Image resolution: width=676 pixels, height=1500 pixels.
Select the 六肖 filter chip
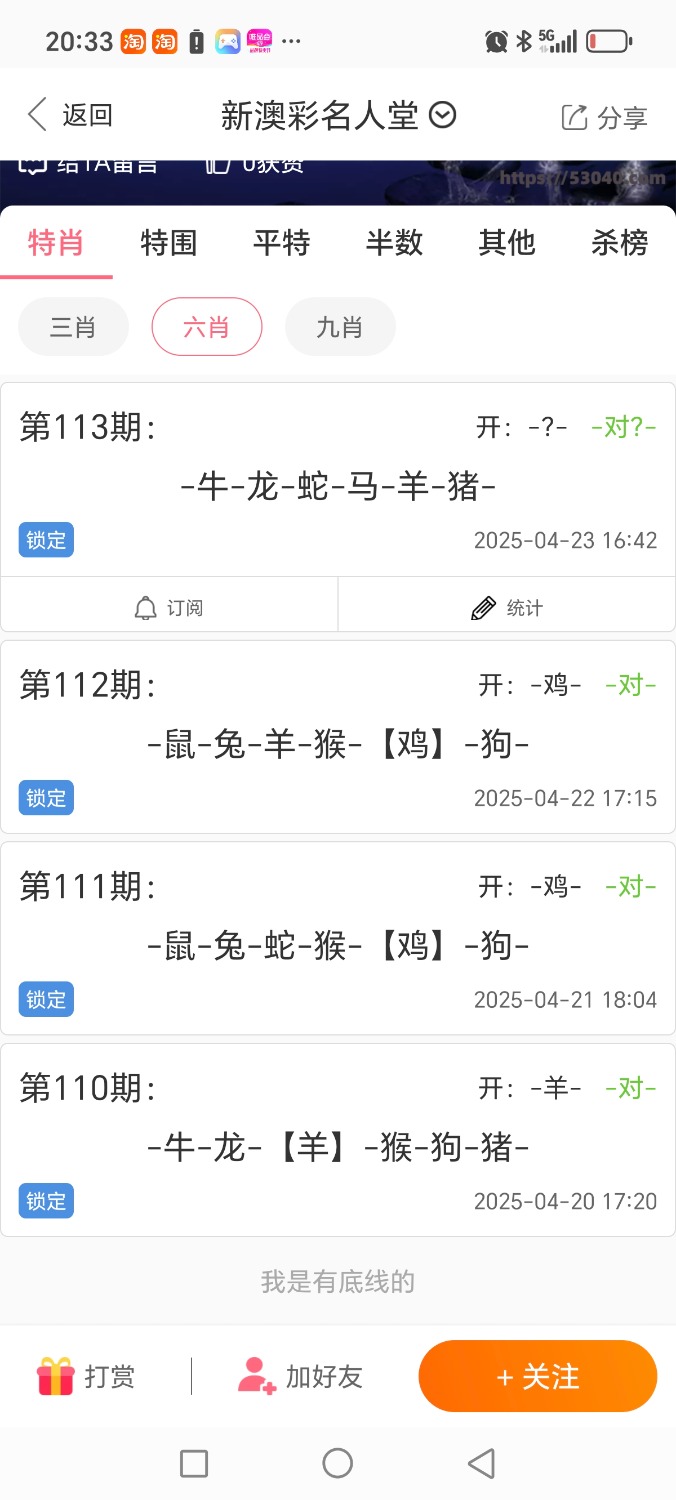pos(206,327)
